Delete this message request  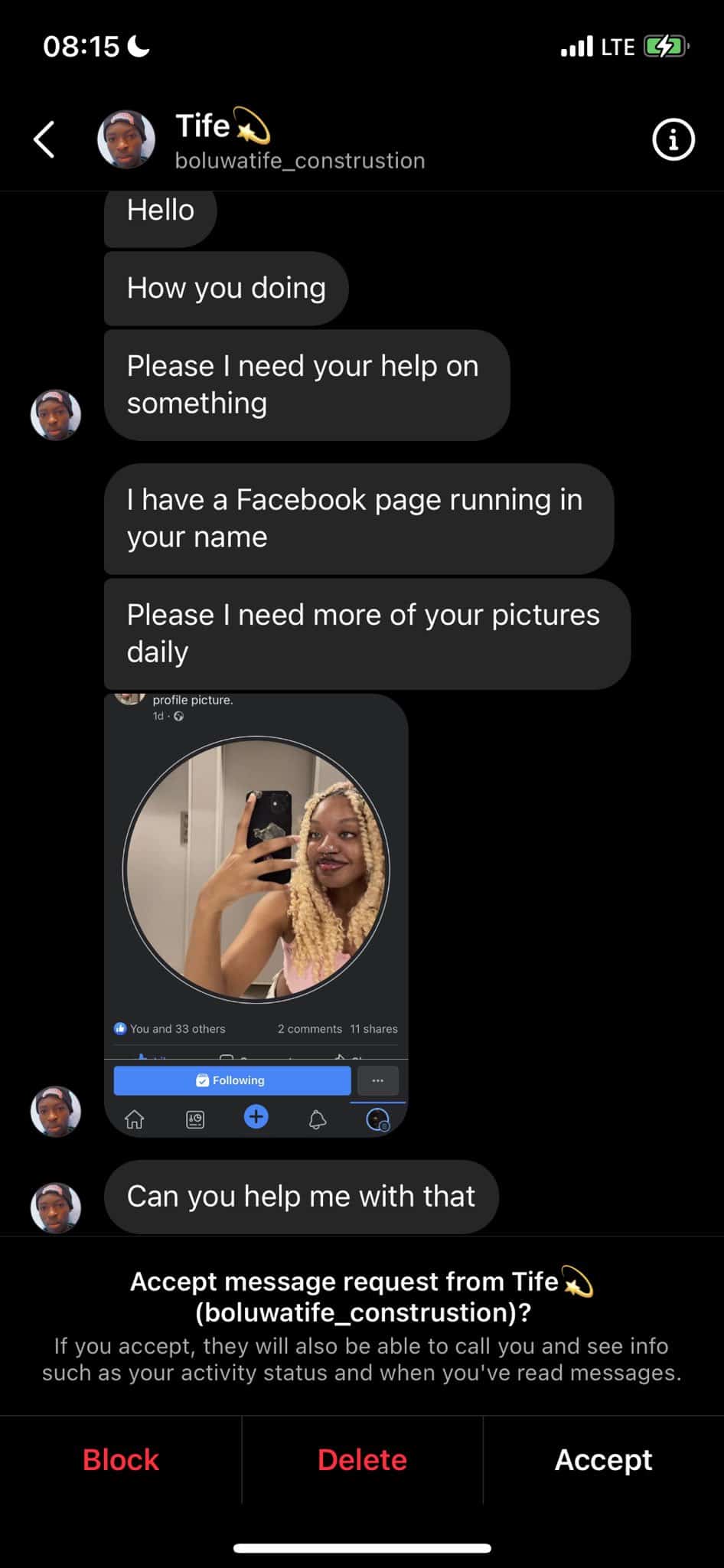362,1459
